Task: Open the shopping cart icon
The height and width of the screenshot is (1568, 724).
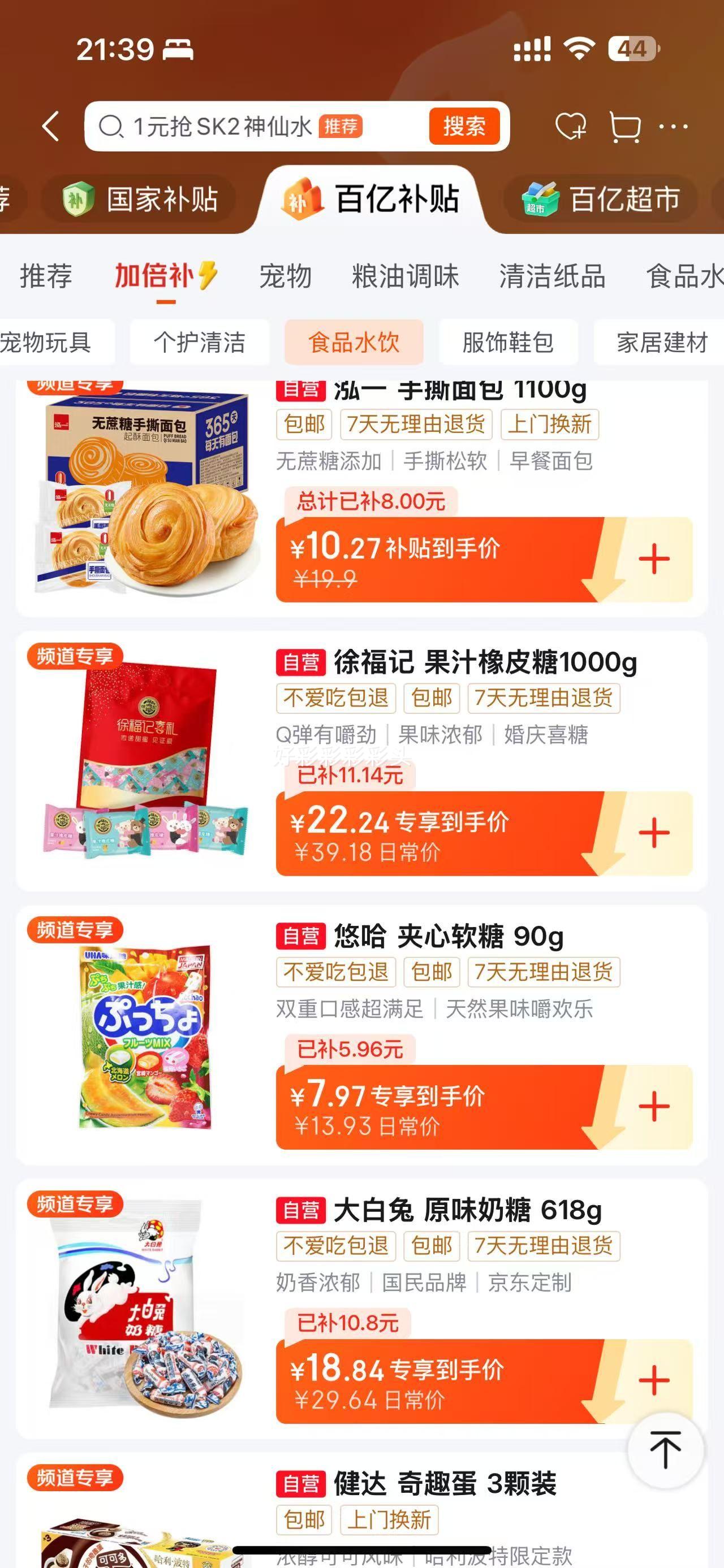Action: (x=626, y=127)
